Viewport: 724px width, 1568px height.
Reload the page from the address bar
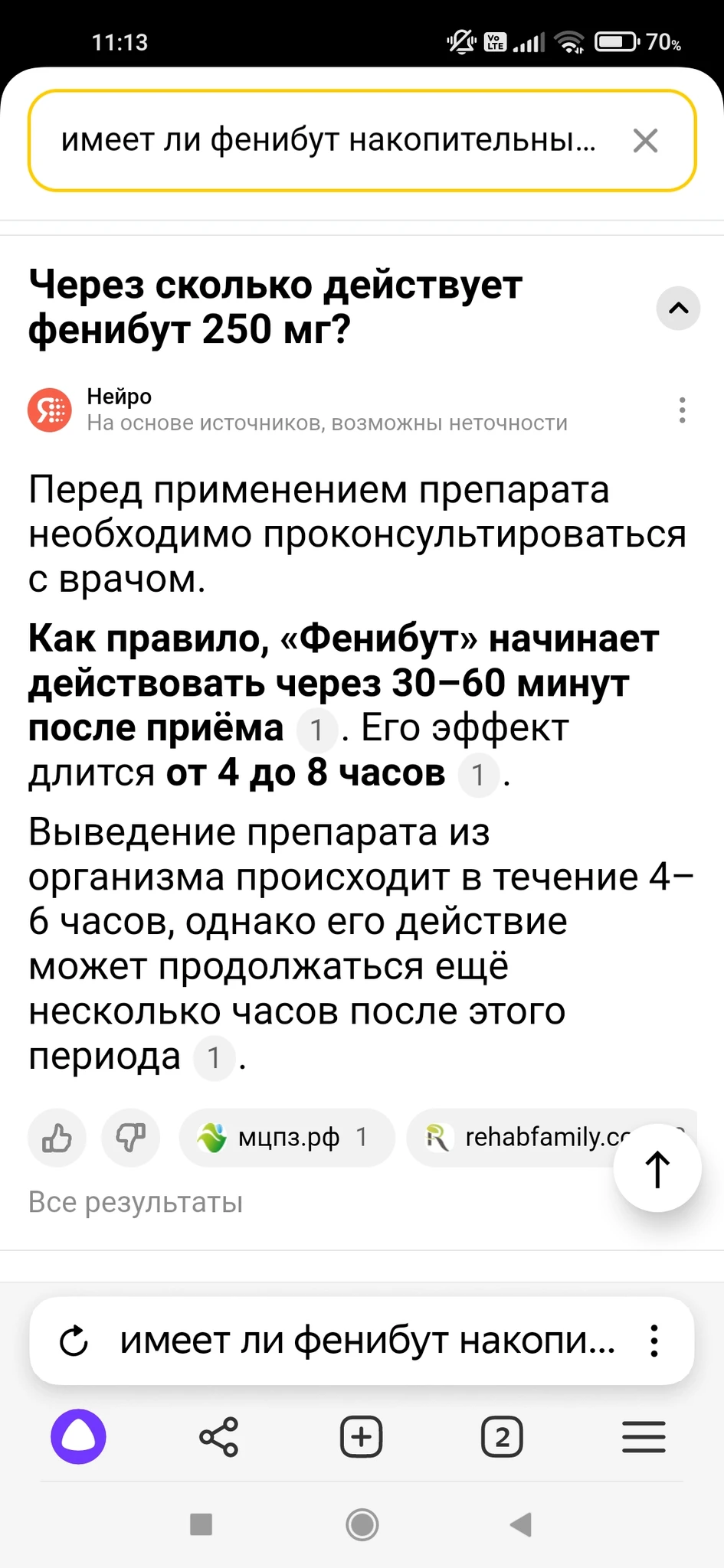pos(74,1341)
